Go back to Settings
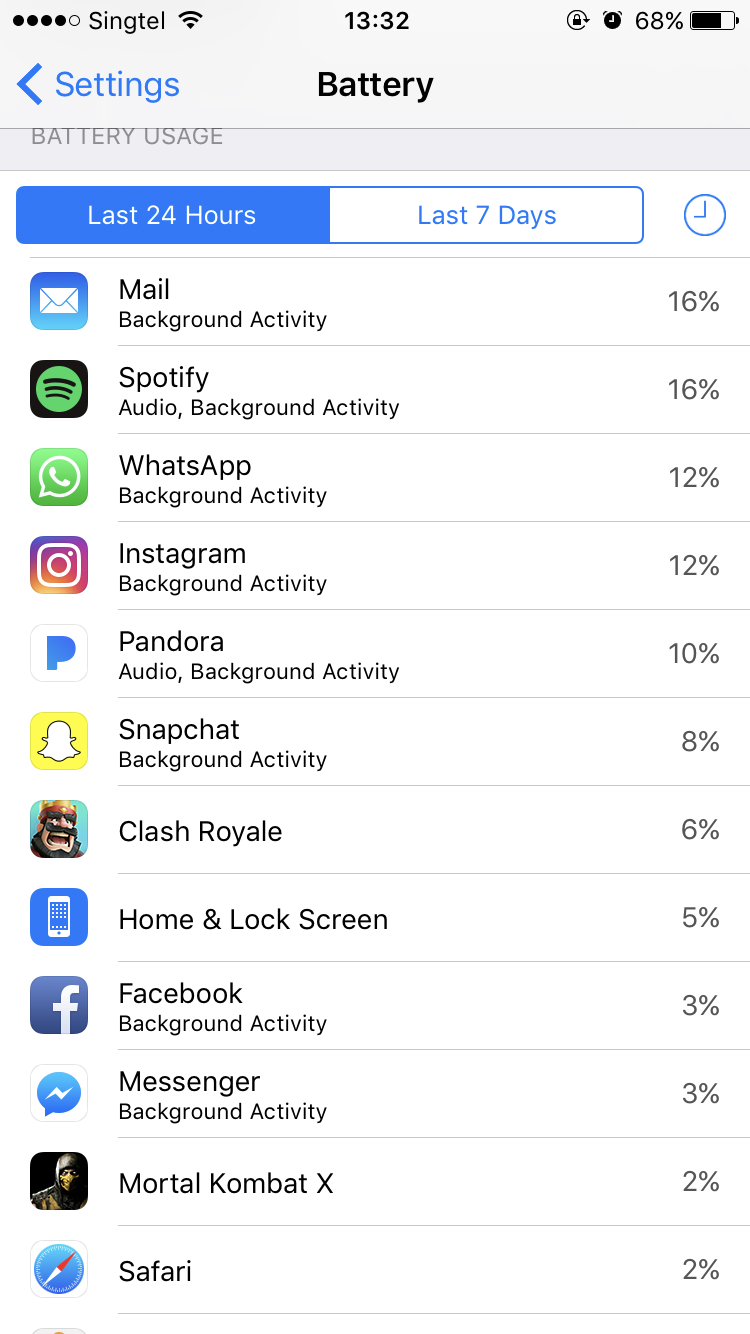Screen dimensions: 750x1334 coord(98,85)
